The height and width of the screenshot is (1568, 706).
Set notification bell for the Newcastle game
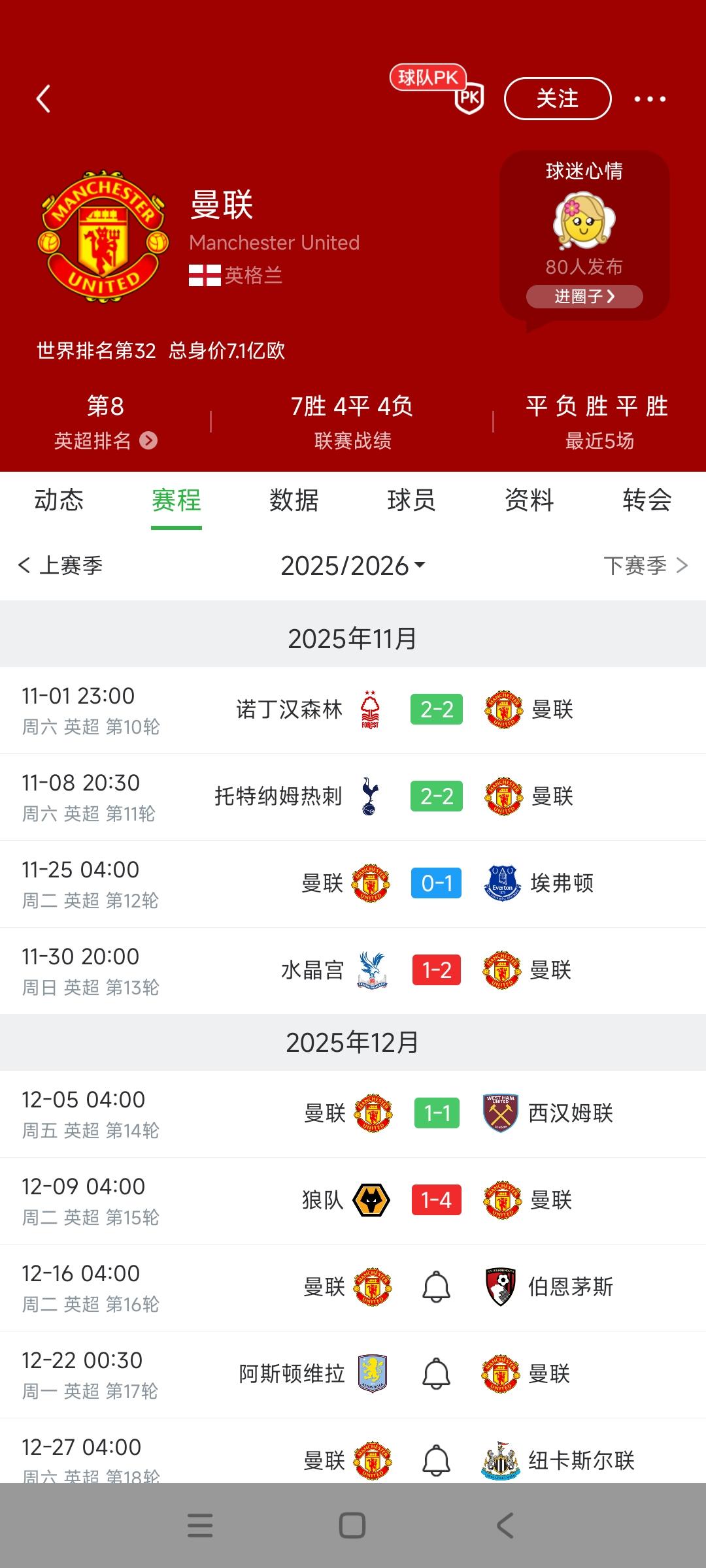435,1461
